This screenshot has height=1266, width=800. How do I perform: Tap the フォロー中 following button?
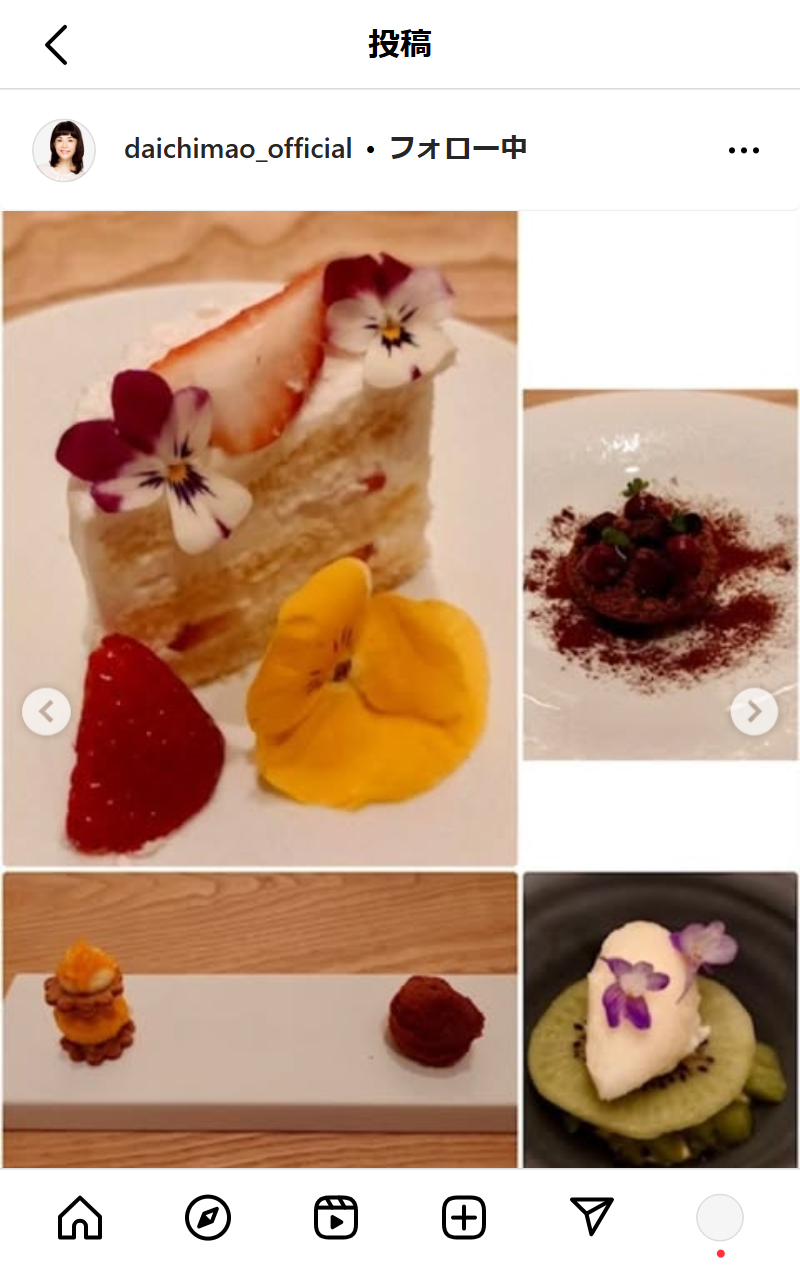(457, 150)
